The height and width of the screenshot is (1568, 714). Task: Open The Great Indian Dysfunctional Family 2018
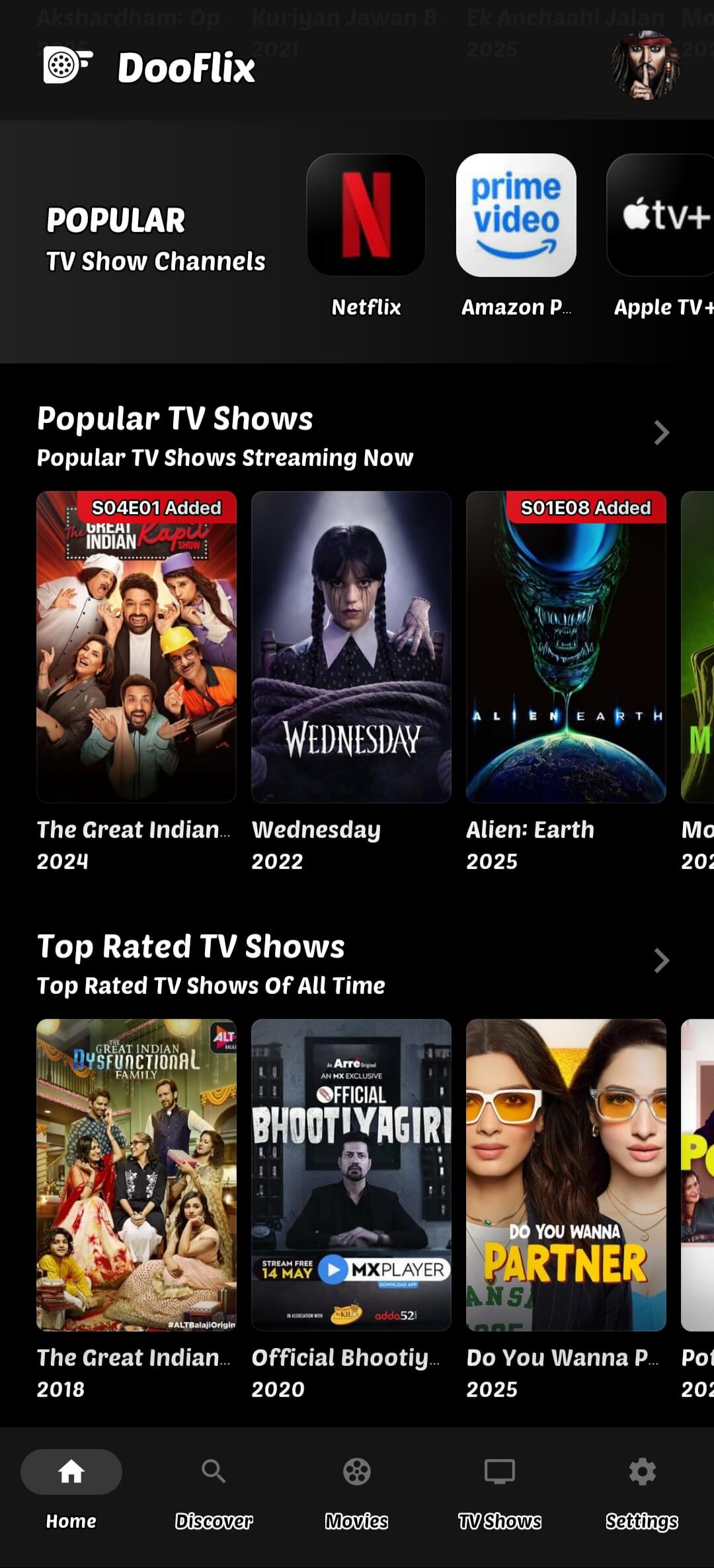coord(136,1175)
